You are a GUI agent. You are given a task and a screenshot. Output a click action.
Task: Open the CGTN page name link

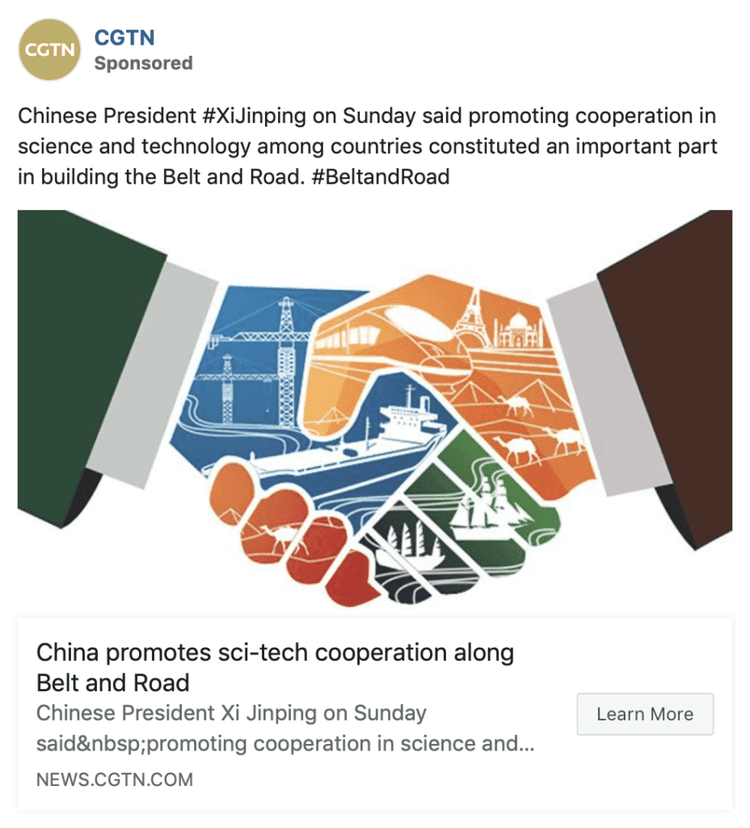[124, 38]
